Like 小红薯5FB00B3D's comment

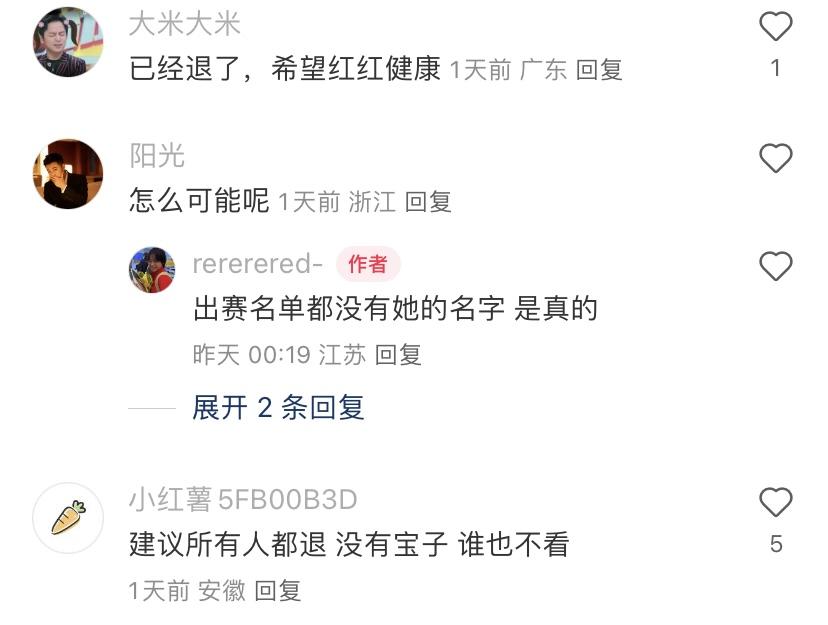(x=776, y=502)
